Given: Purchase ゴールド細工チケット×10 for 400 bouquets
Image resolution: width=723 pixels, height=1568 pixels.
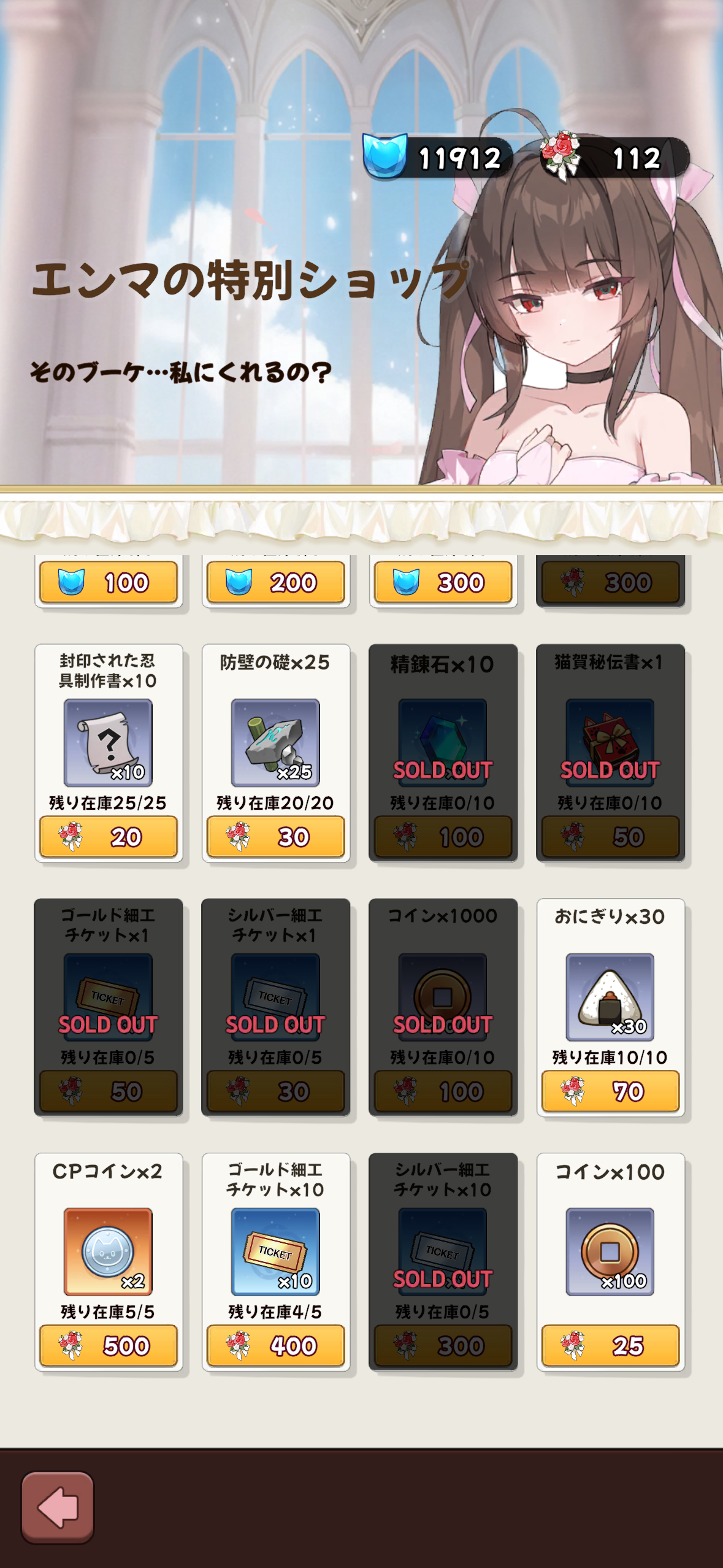Looking at the screenshot, I should click(x=275, y=1346).
